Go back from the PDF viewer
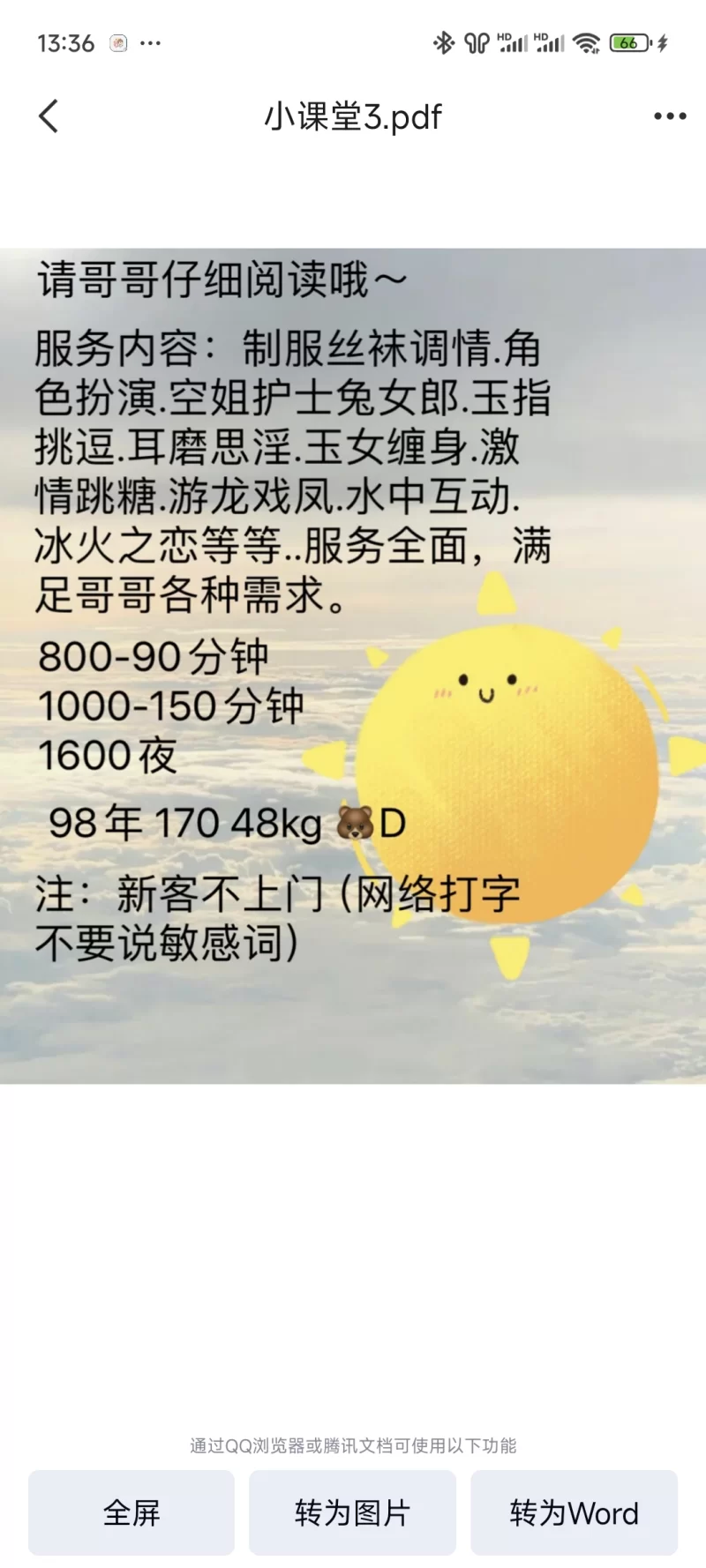Image resolution: width=706 pixels, height=1568 pixels. [49, 116]
